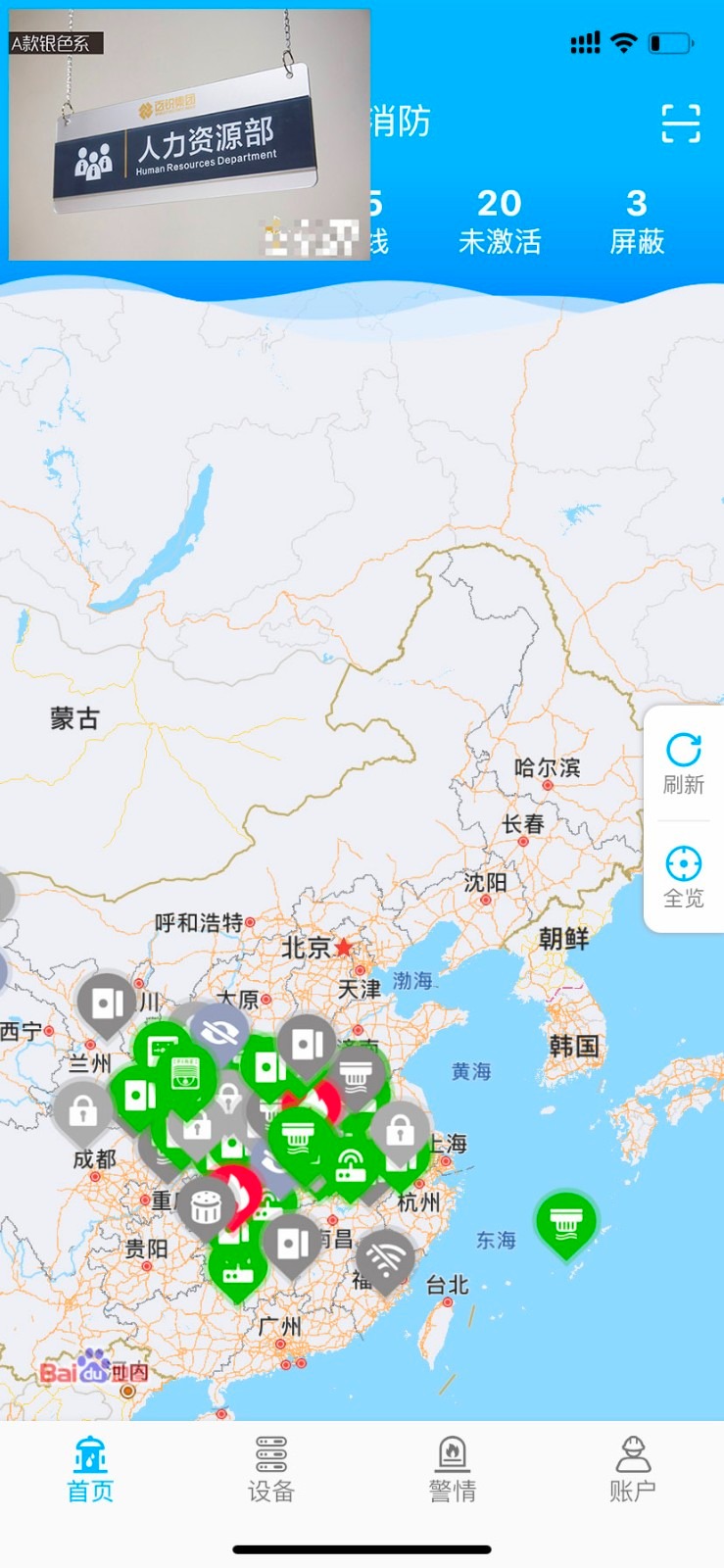Open the picture-in-picture video of 人力资源部 sign
Screen dimensions: 724x1568
pyautogui.click(x=190, y=135)
